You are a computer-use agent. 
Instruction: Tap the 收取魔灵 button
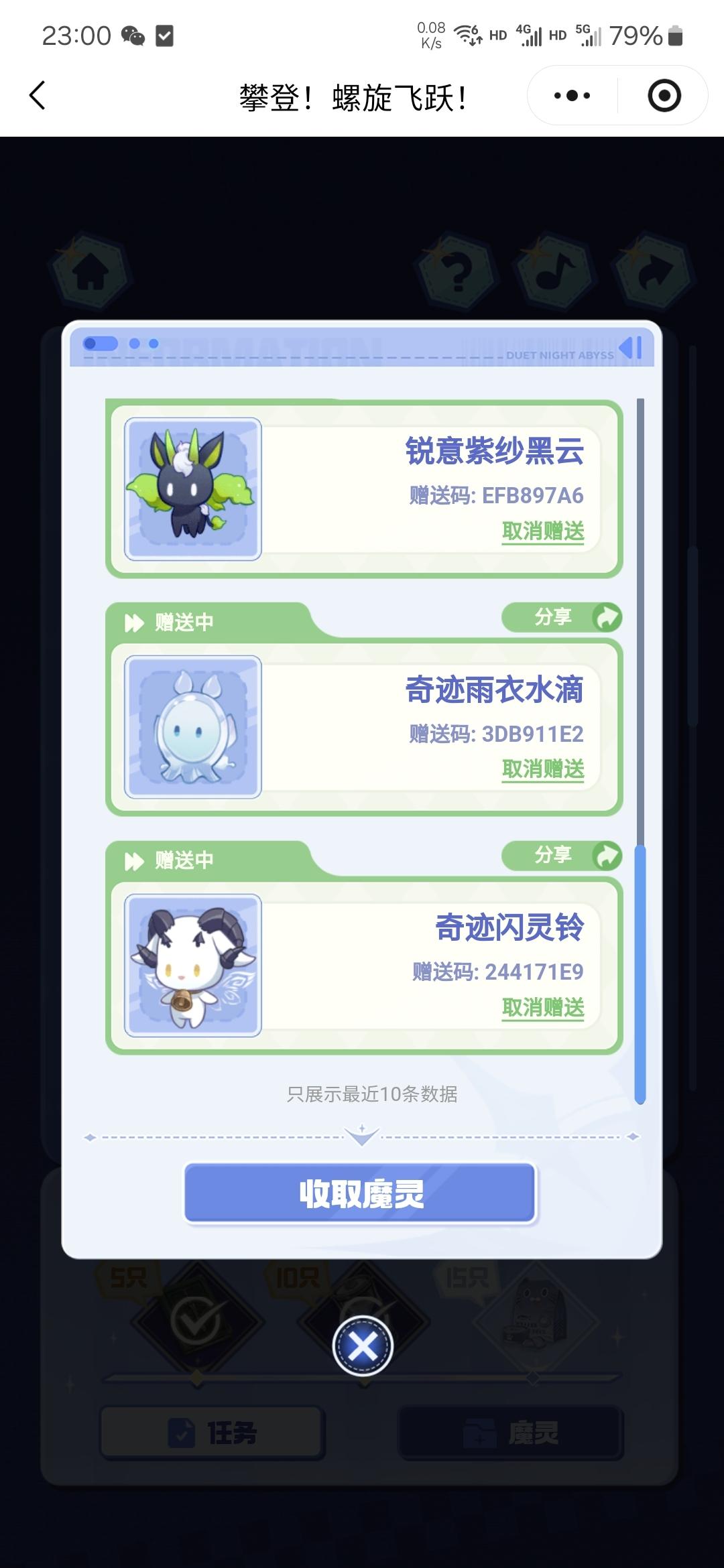click(x=361, y=1193)
